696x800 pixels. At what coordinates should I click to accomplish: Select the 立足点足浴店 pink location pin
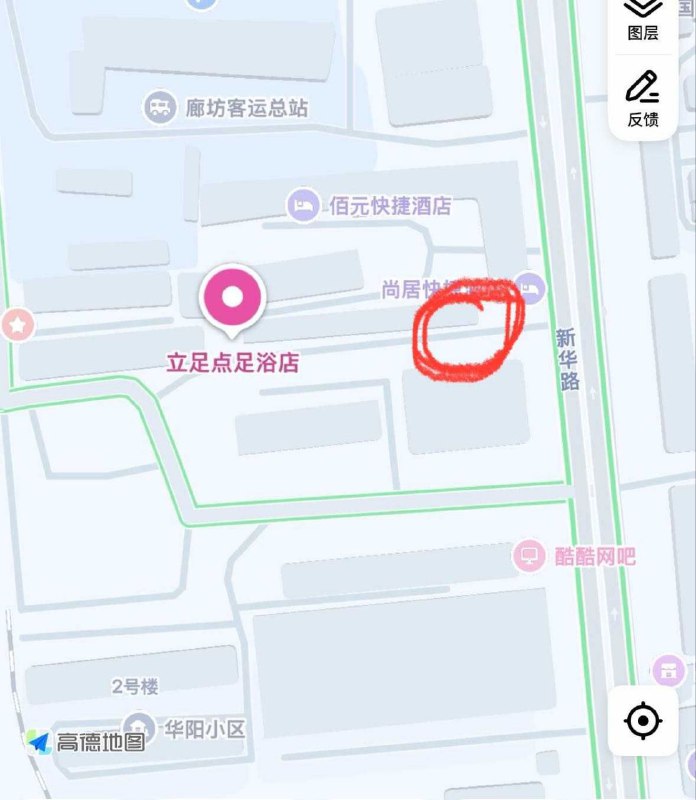tap(232, 298)
